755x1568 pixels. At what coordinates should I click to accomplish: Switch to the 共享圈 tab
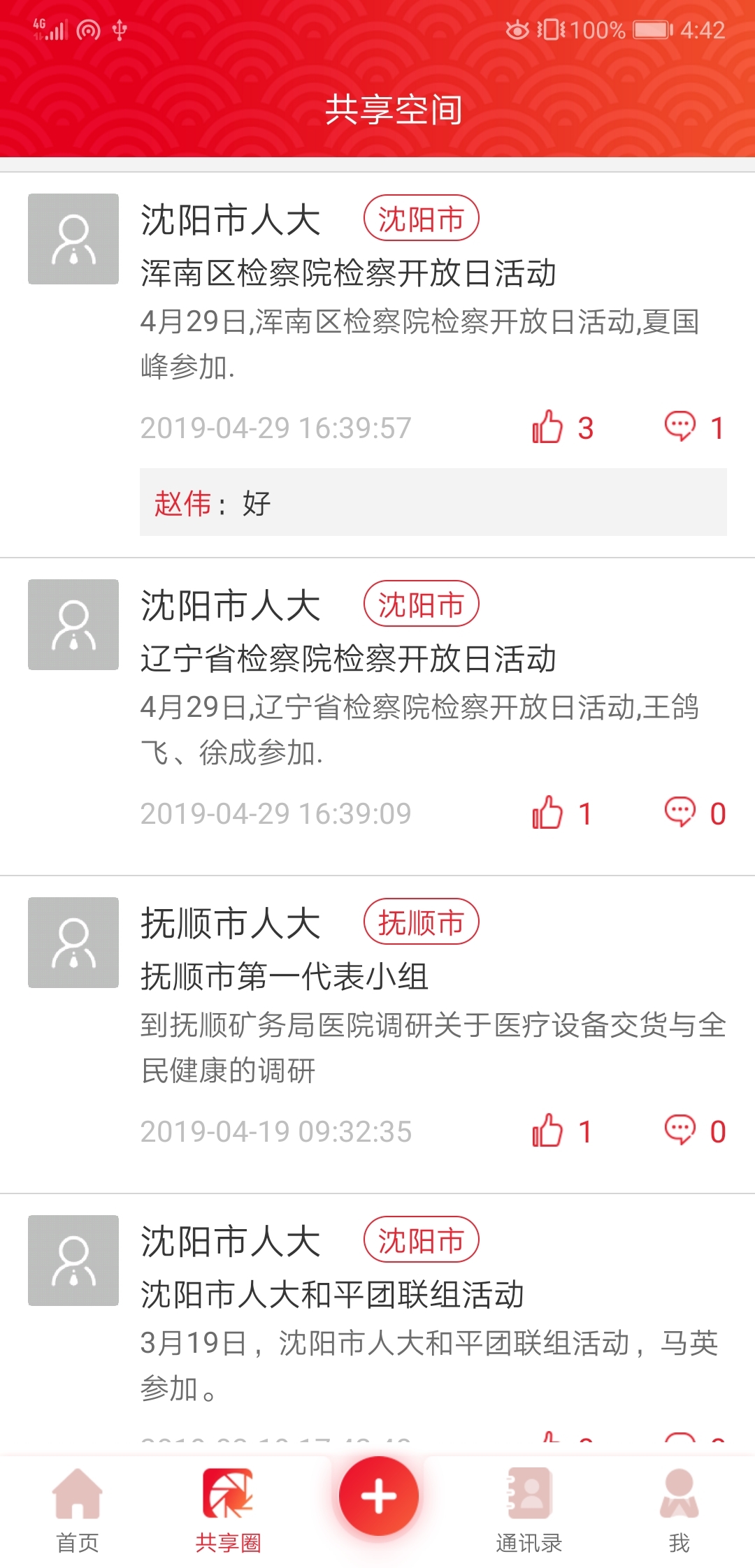(x=228, y=1509)
